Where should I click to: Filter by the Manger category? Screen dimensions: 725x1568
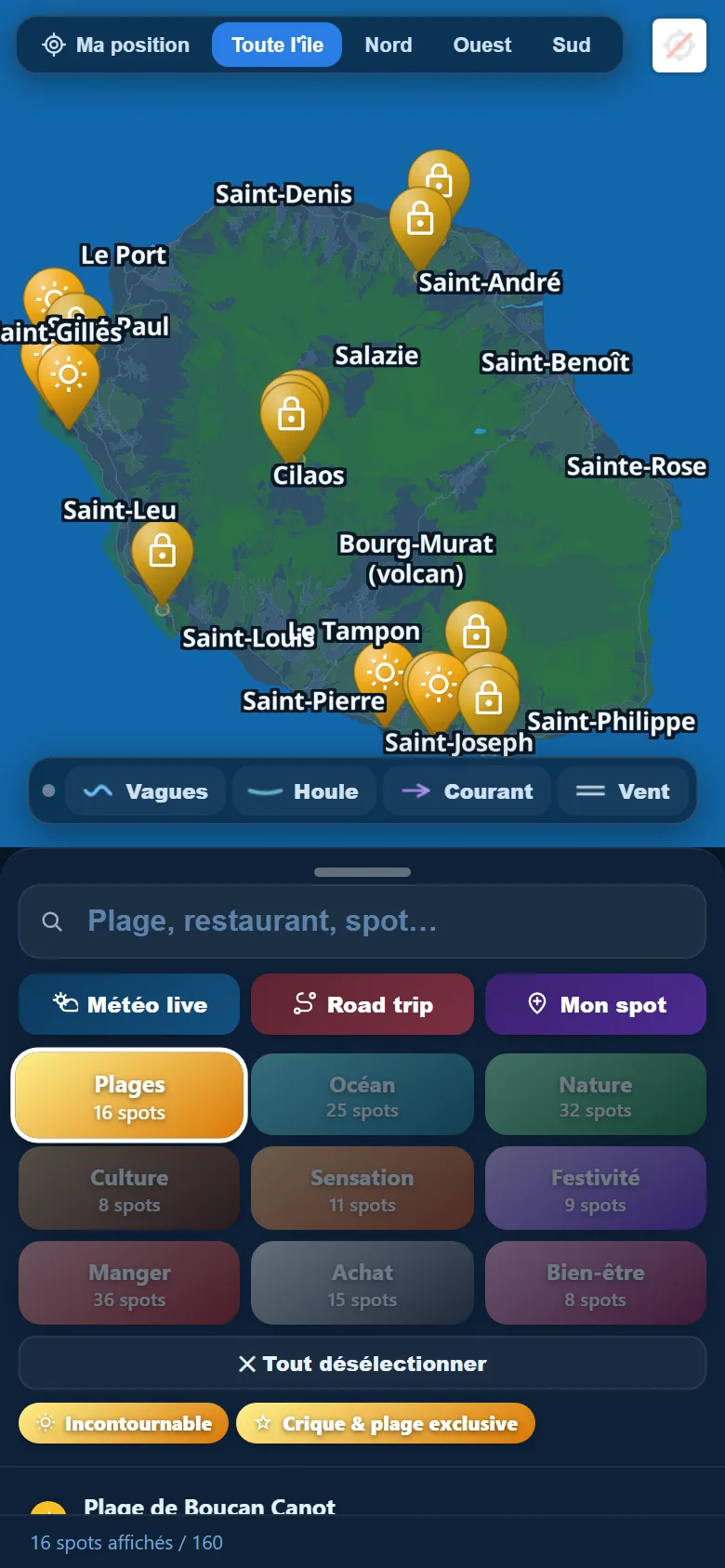[129, 1283]
